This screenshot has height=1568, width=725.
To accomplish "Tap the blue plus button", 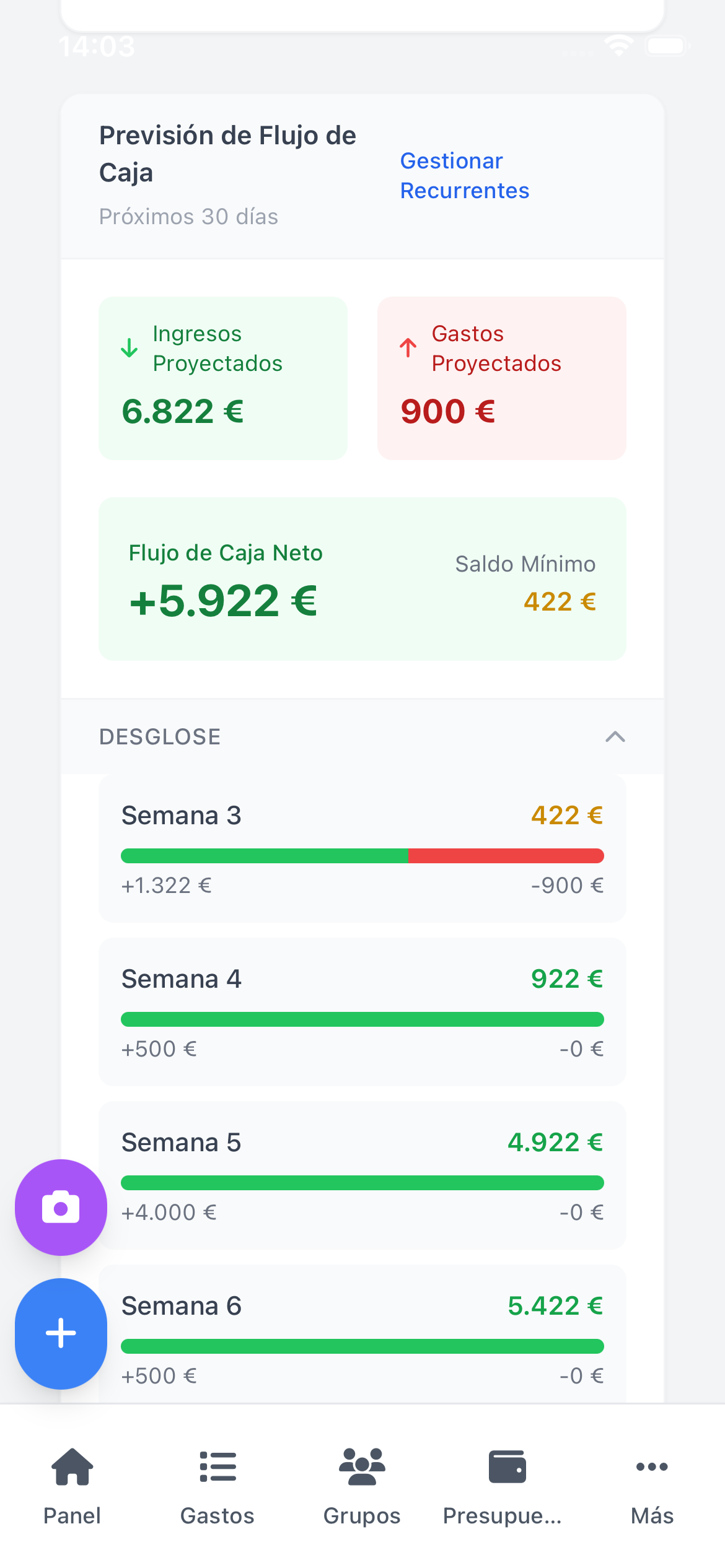I will point(60,1333).
